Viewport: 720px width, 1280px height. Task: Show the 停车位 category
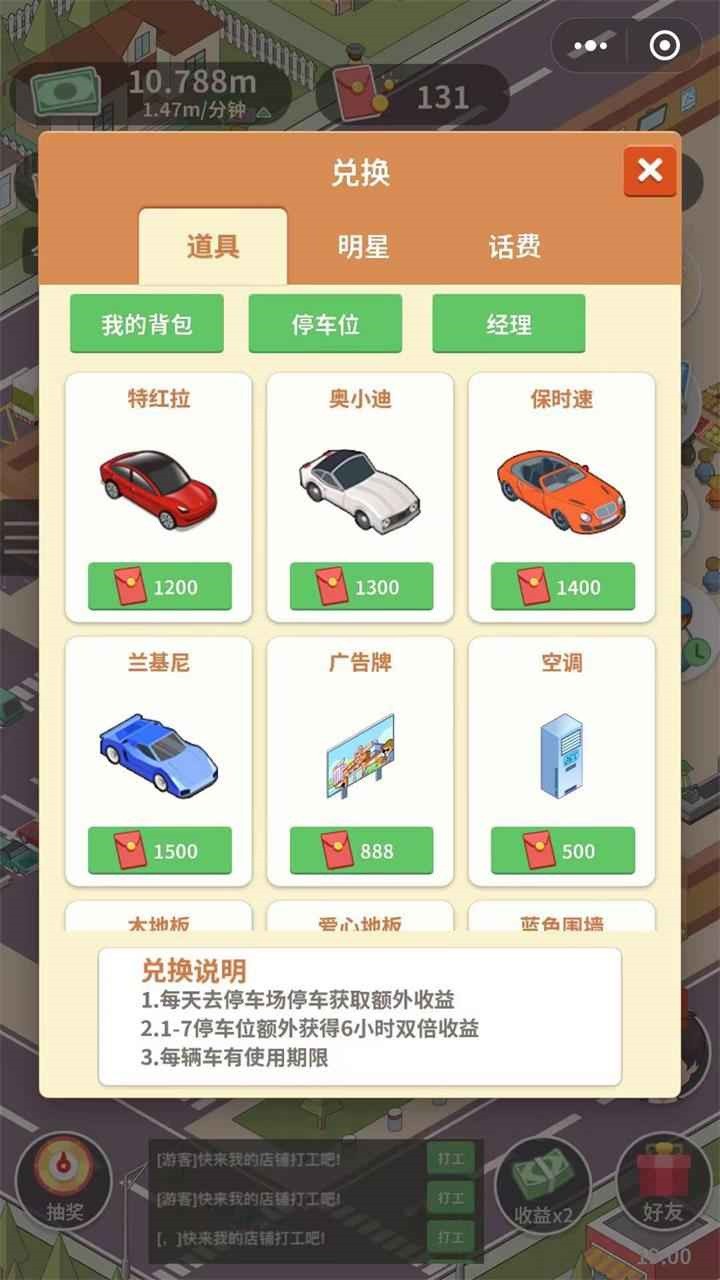[325, 324]
